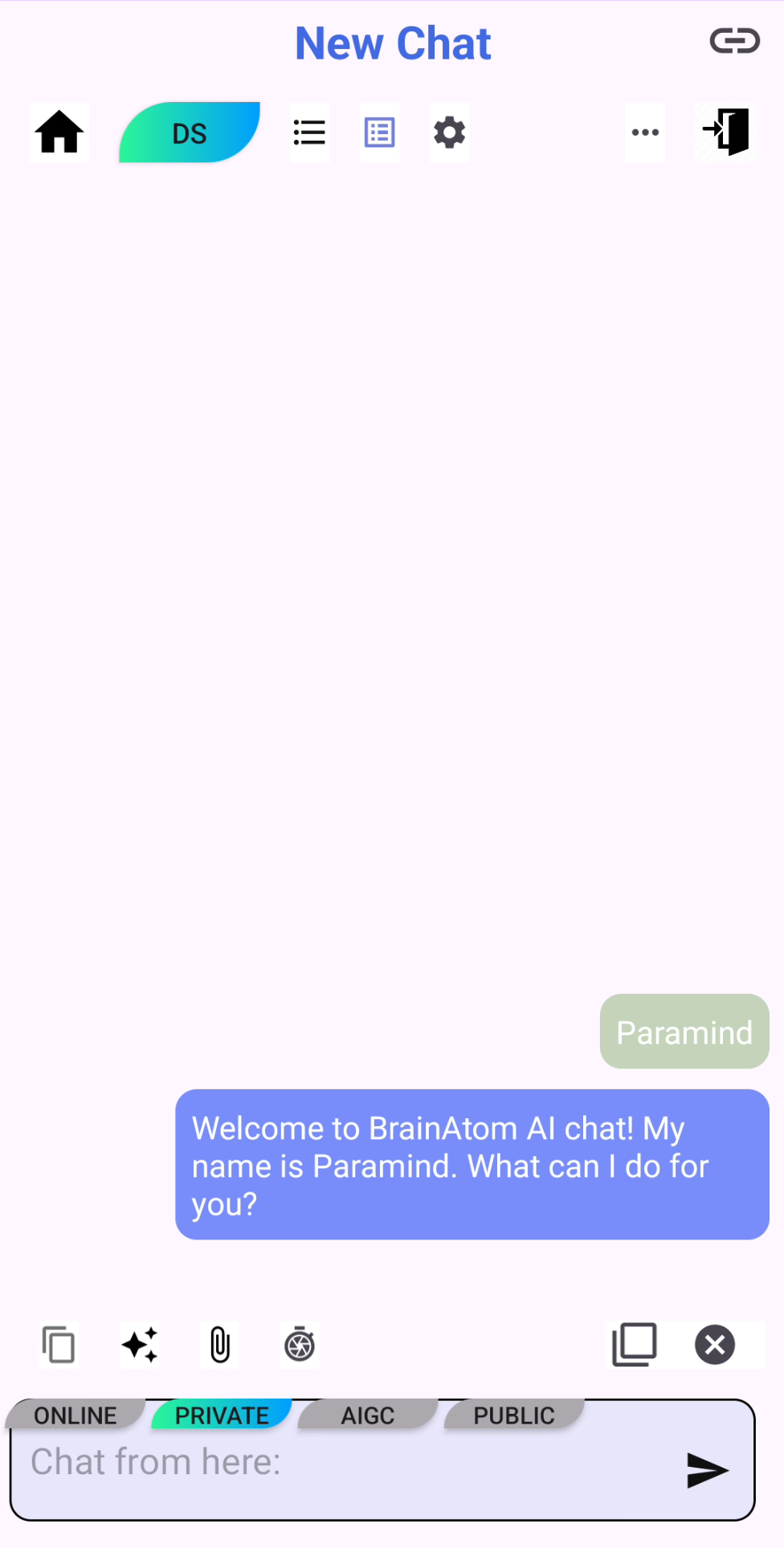This screenshot has height=1548, width=784.
Task: Send the message with arrow icon
Action: coord(708,1470)
